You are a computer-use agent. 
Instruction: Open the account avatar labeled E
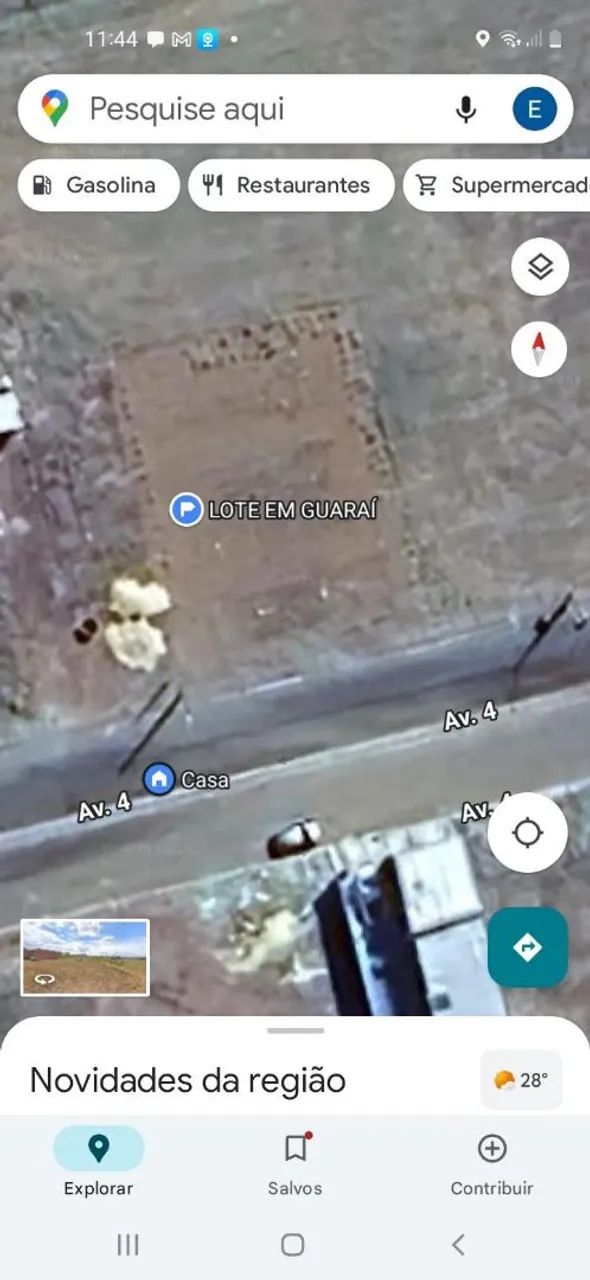click(x=535, y=109)
